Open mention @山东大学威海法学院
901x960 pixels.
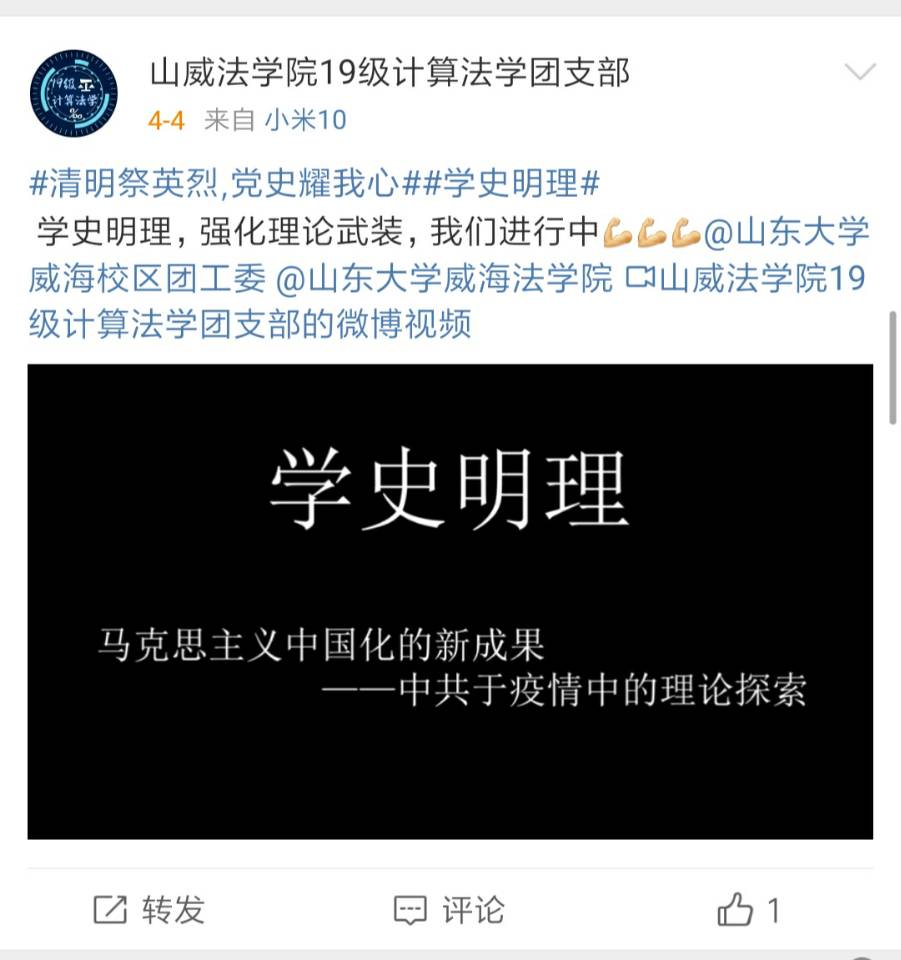443,279
